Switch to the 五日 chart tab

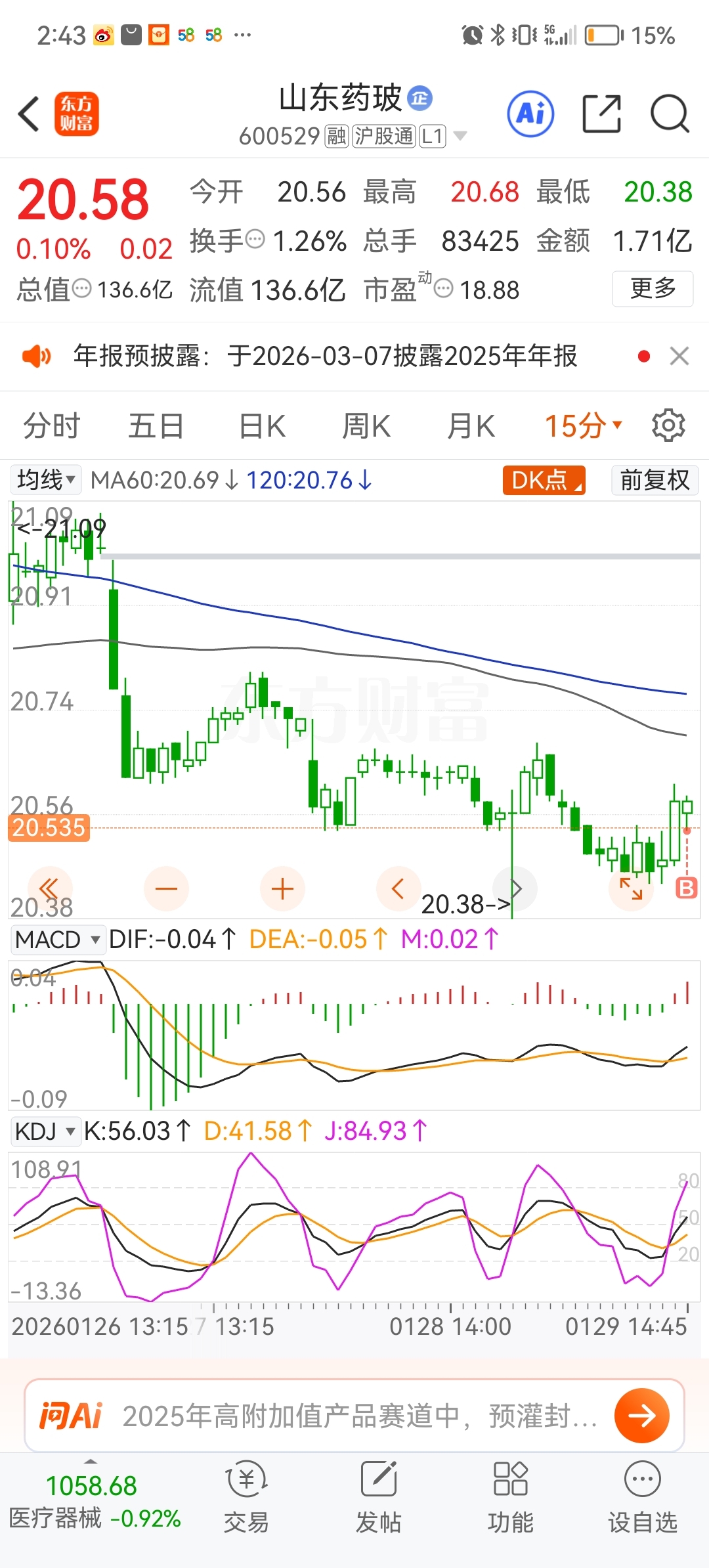pos(156,426)
